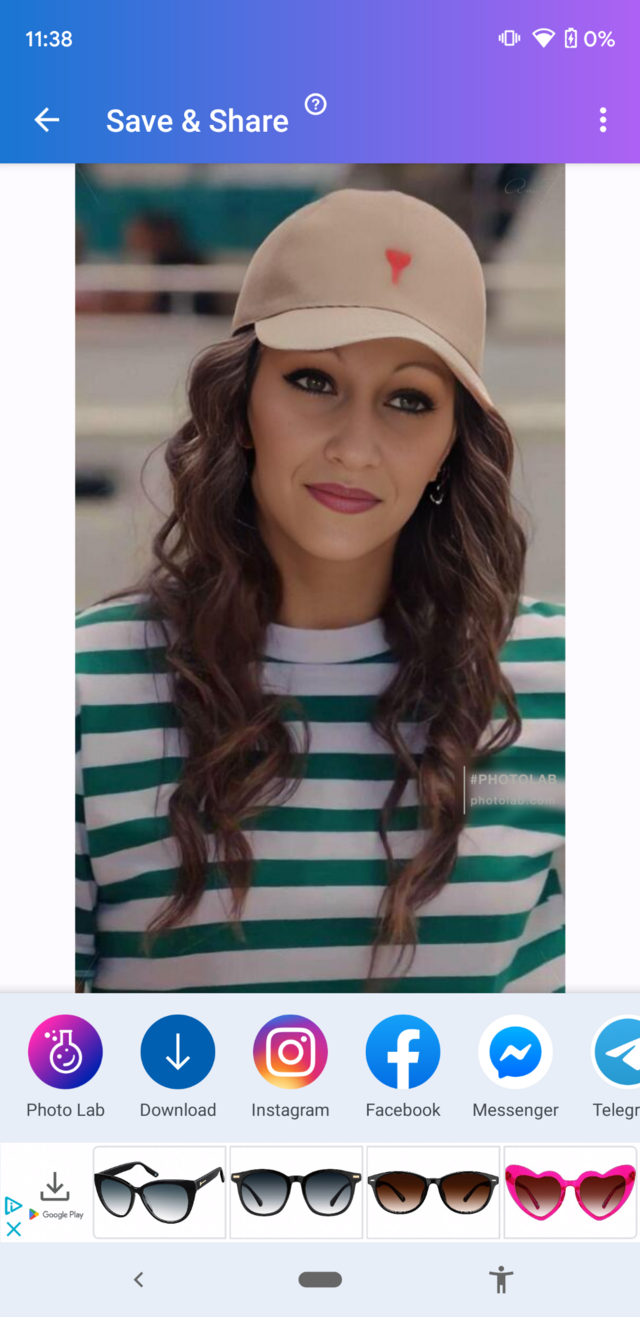640x1317 pixels.
Task: Open the help question mark icon
Action: coord(316,104)
